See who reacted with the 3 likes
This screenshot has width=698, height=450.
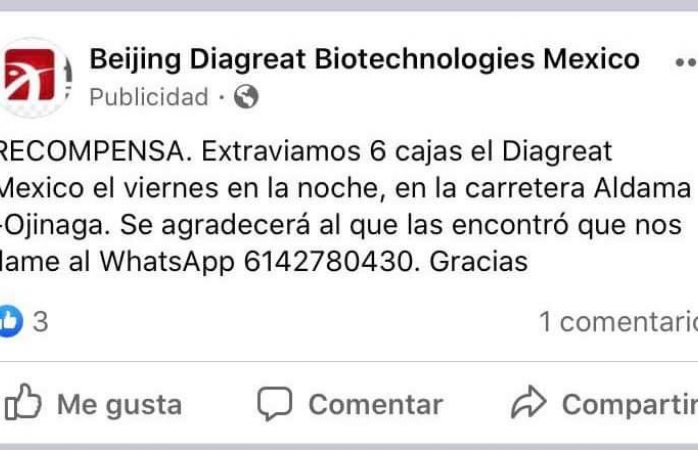click(24, 322)
